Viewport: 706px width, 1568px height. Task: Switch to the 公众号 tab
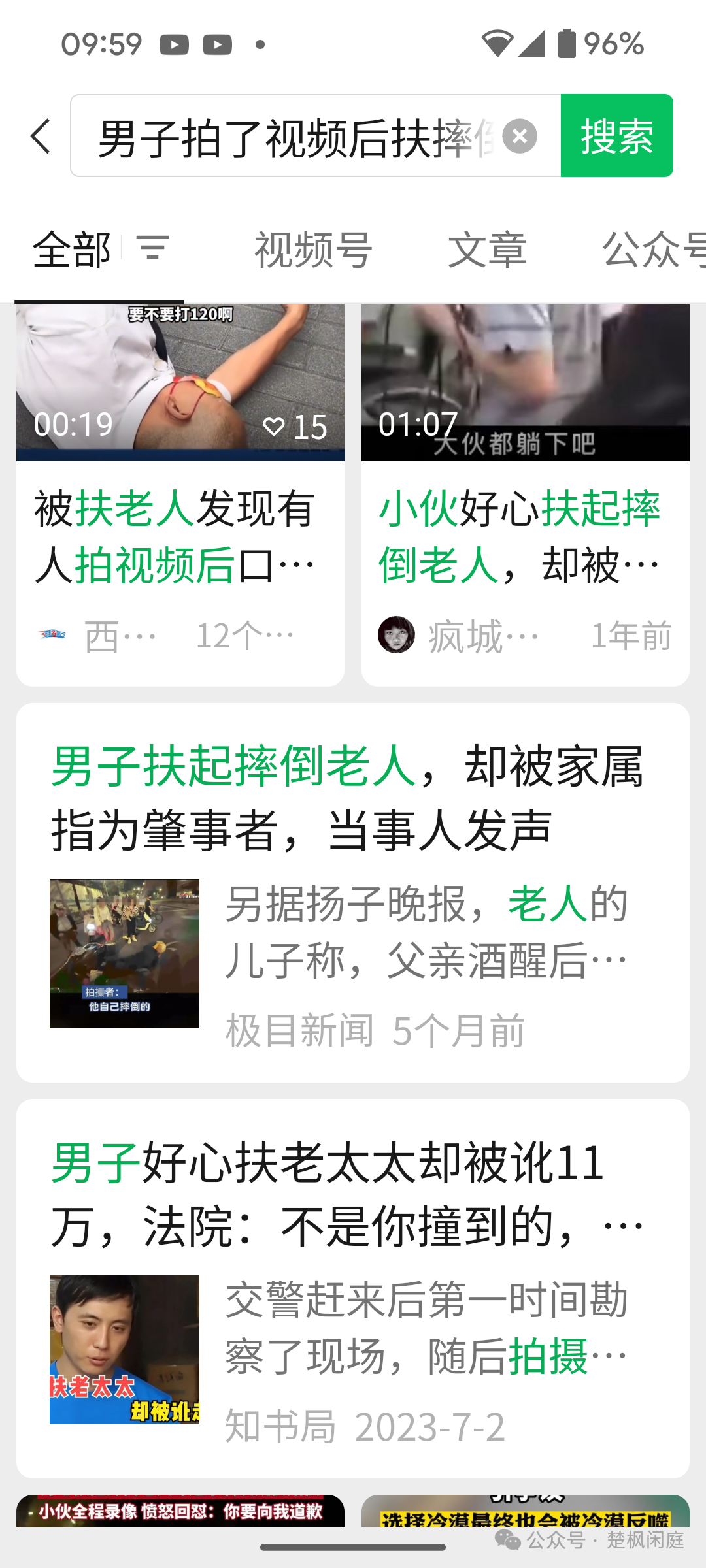point(654,250)
